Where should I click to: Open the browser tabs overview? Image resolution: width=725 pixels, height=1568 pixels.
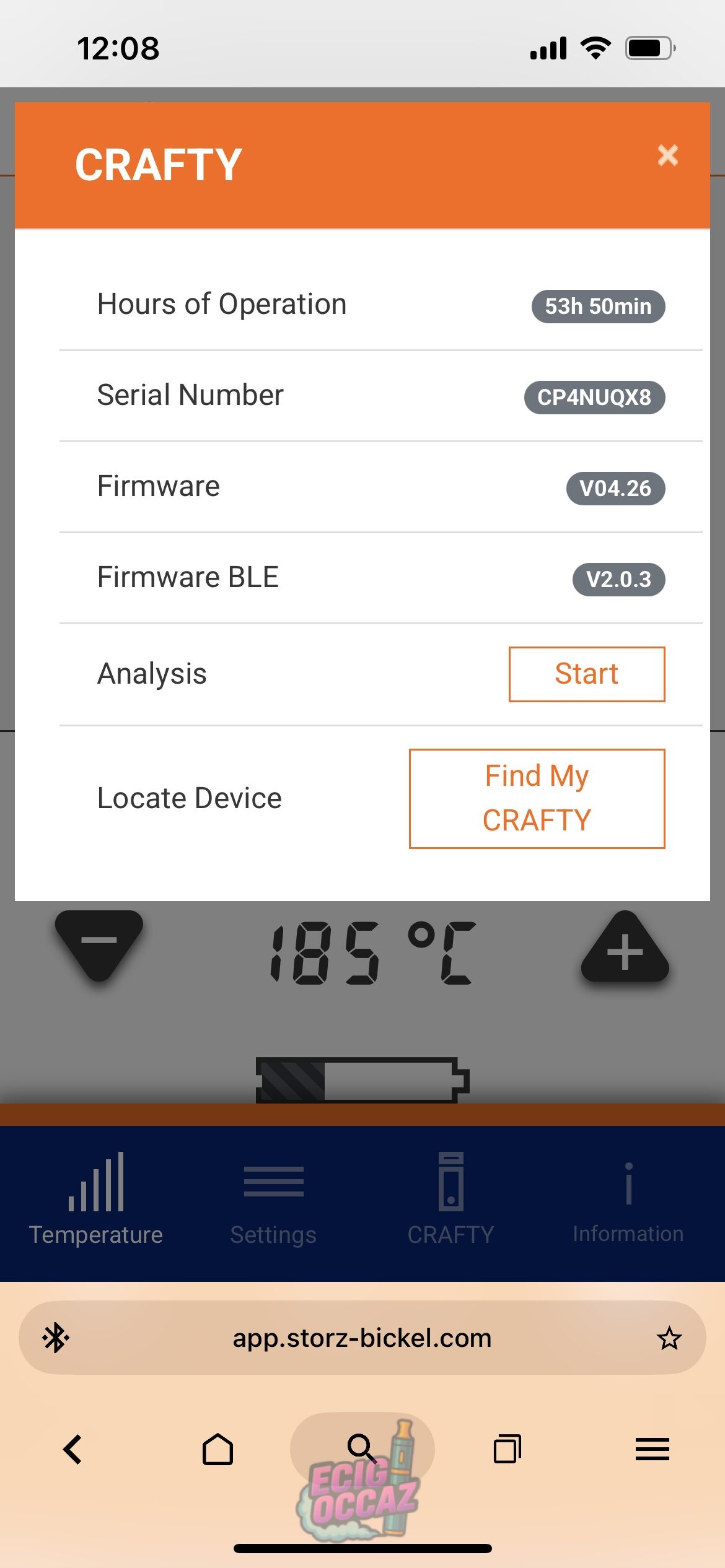507,1449
